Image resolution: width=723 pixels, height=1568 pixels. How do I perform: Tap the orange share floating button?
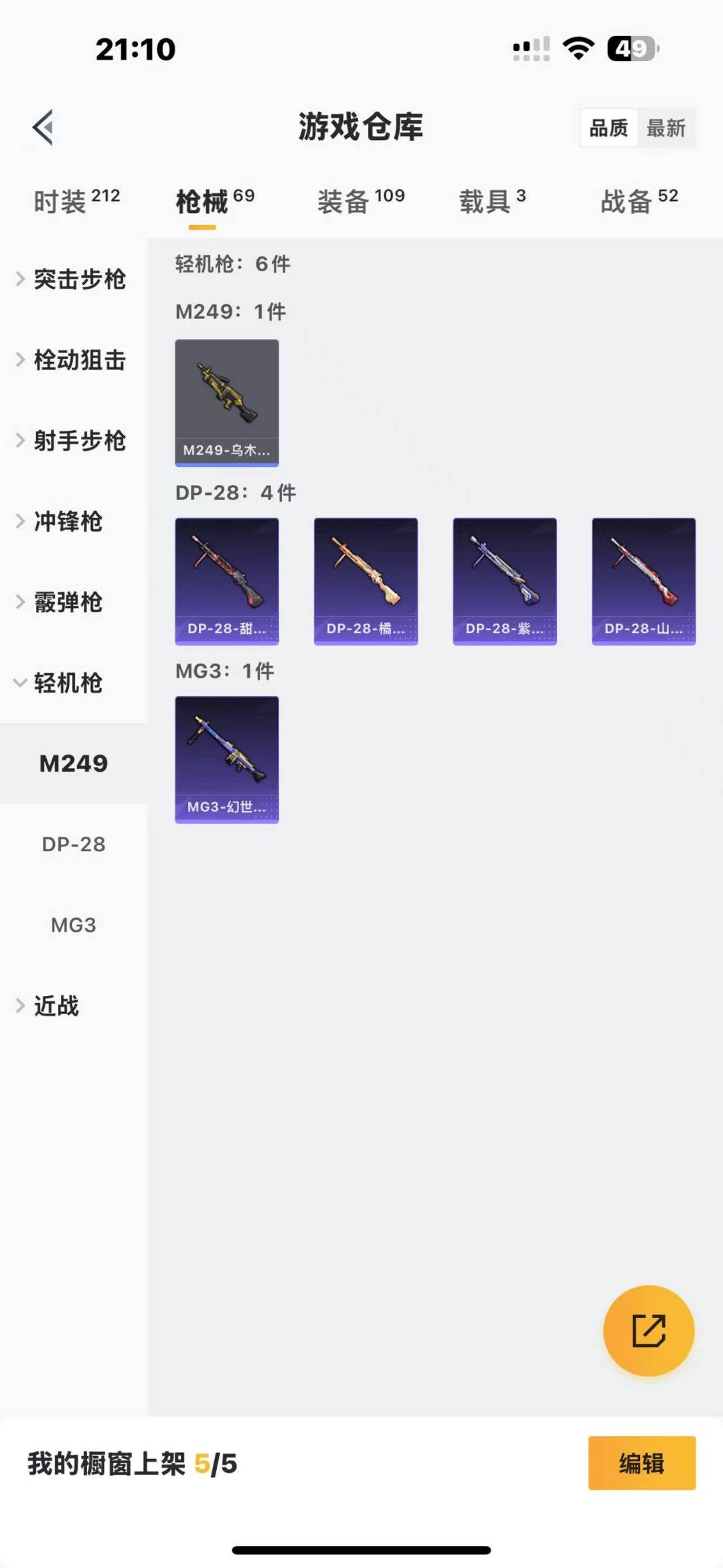click(648, 1330)
